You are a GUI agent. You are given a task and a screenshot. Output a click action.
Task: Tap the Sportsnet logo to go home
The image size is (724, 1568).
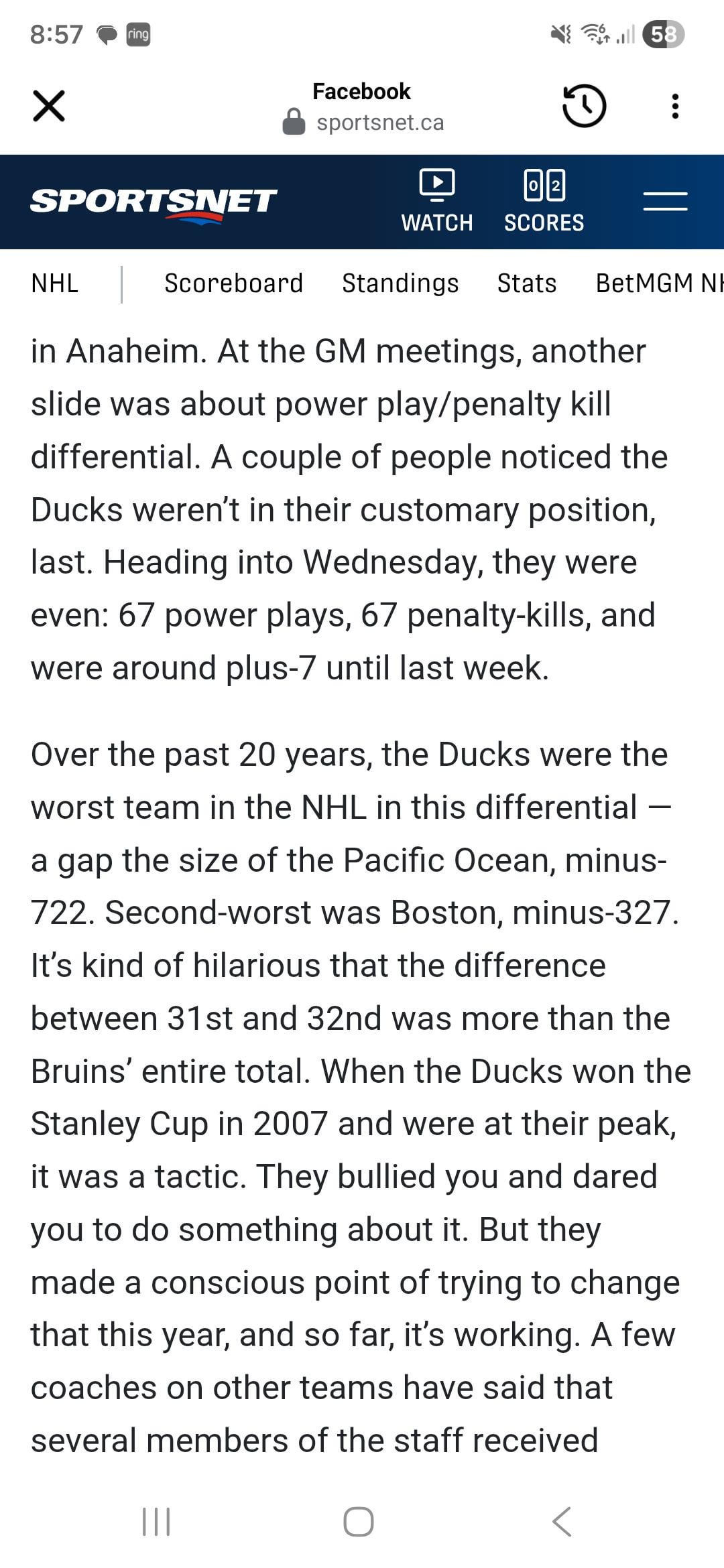tap(154, 202)
